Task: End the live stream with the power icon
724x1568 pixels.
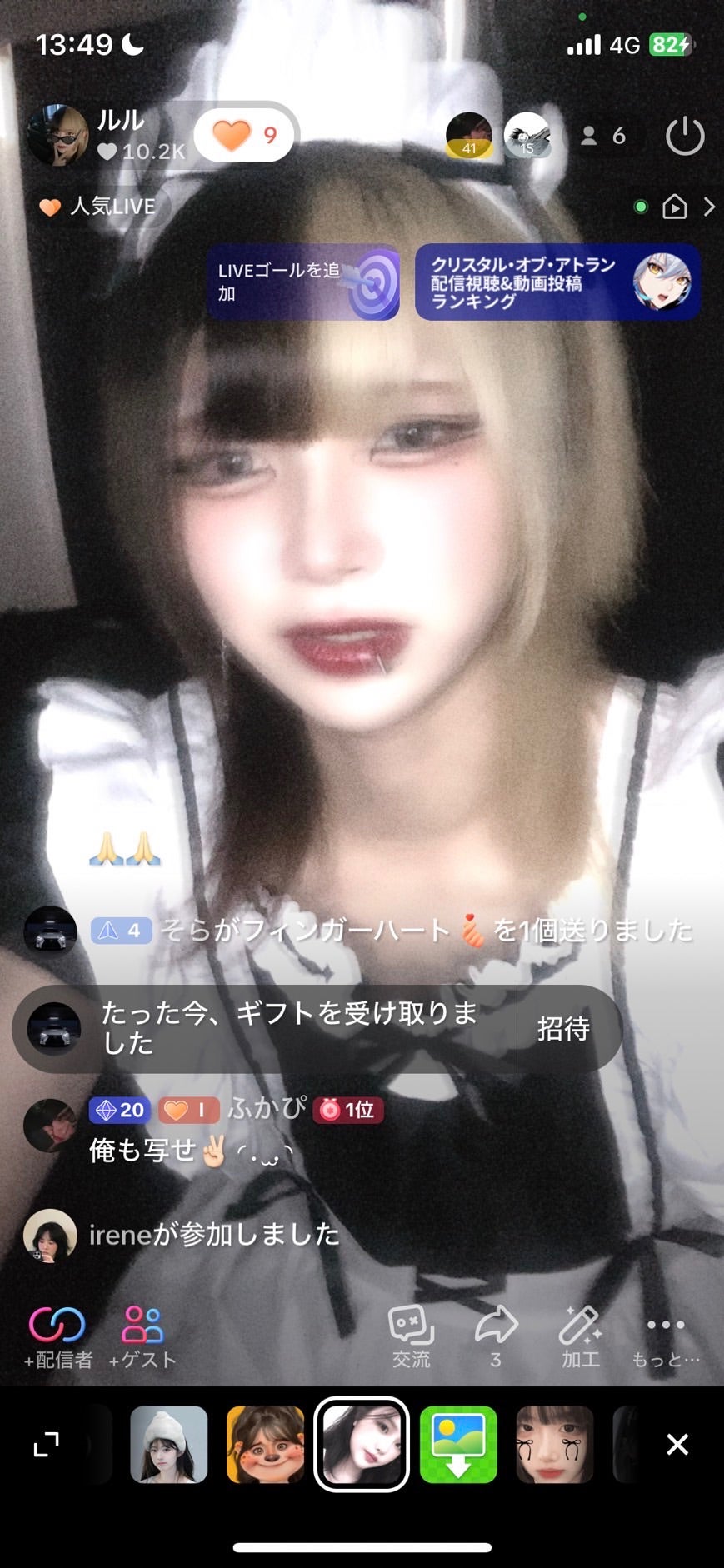Action: click(x=685, y=136)
